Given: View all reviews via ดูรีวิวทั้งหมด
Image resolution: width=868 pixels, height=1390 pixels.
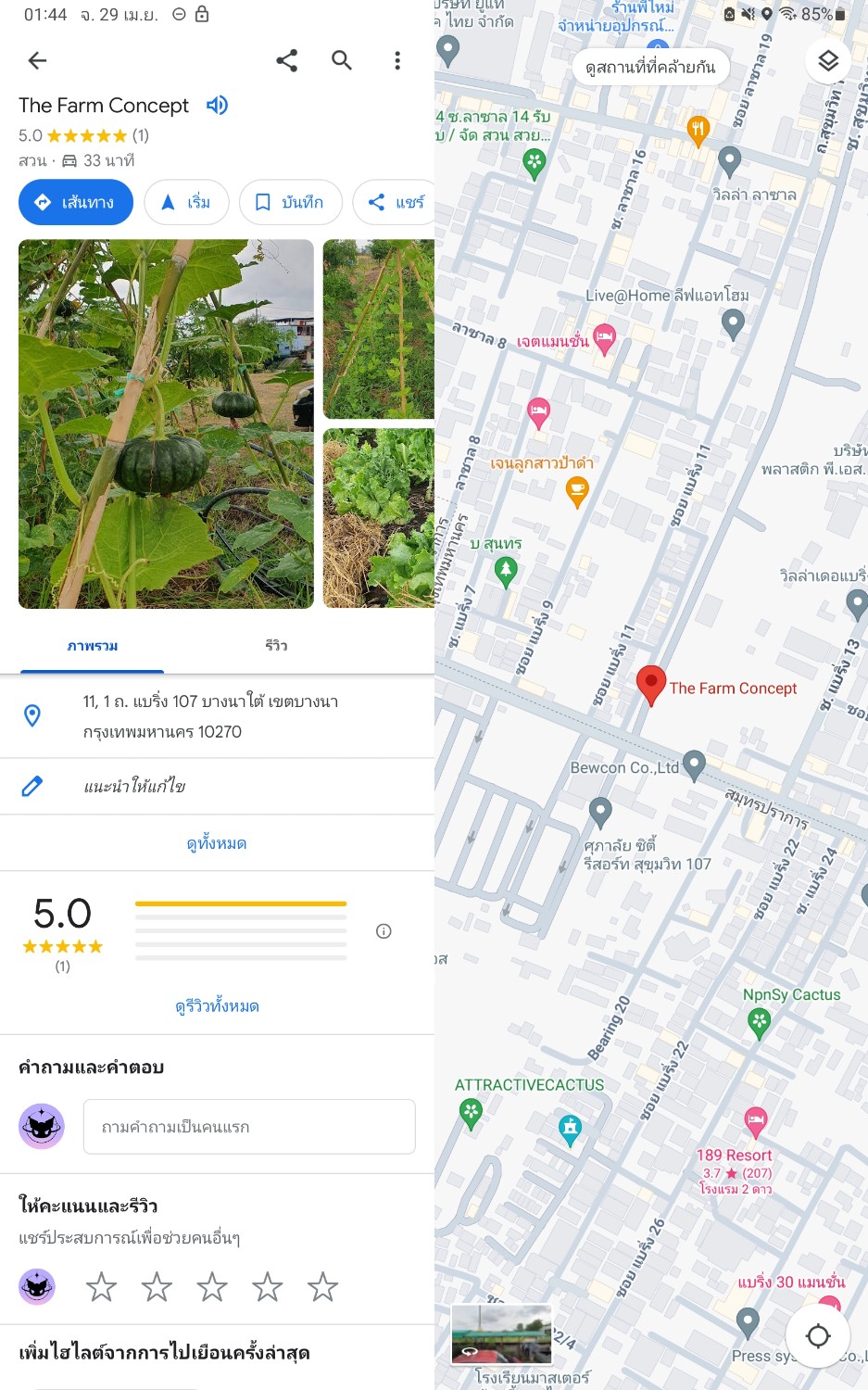Looking at the screenshot, I should click(217, 1006).
